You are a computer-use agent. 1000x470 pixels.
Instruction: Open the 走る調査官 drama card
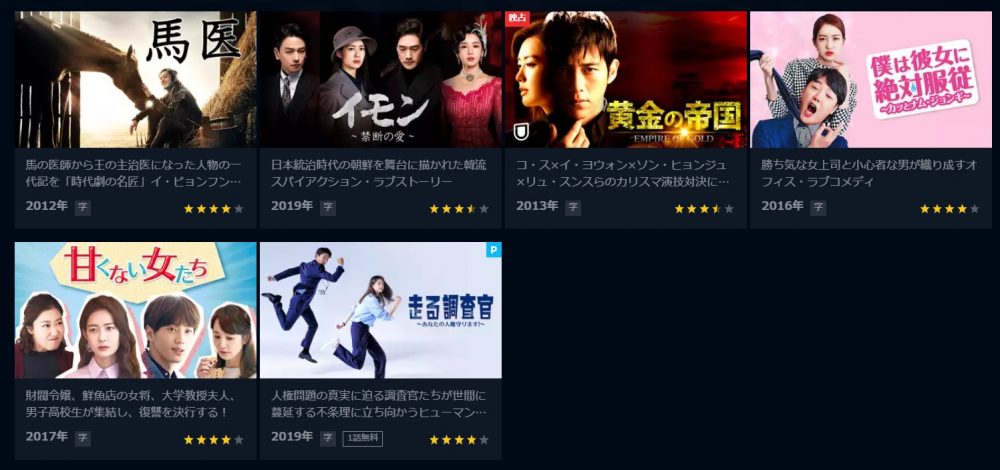point(380,310)
